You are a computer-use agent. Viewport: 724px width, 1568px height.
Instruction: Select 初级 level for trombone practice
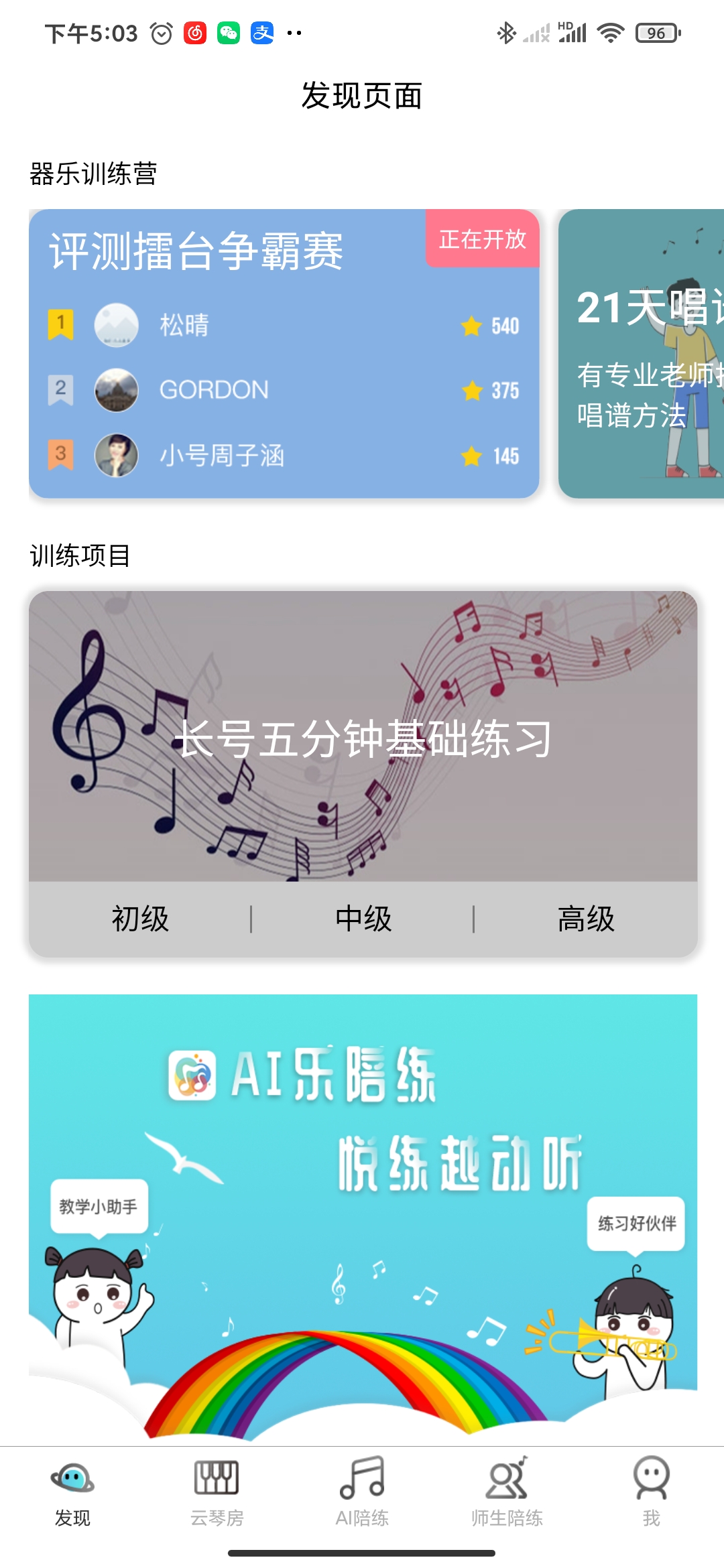click(140, 919)
